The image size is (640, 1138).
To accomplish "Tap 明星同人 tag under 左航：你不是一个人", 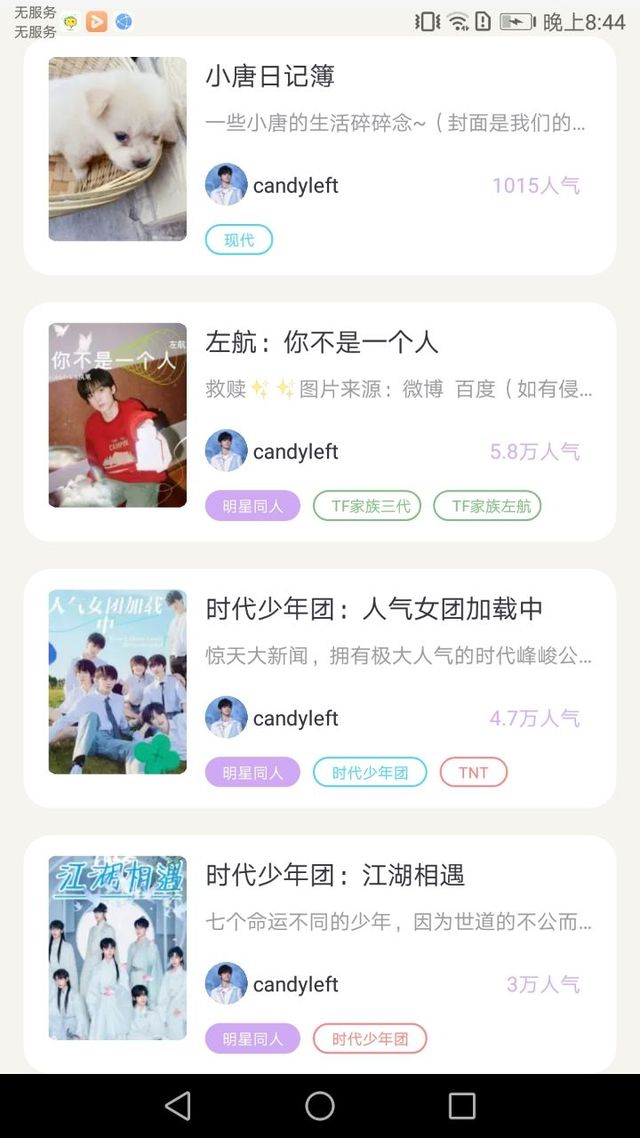I will click(x=253, y=506).
